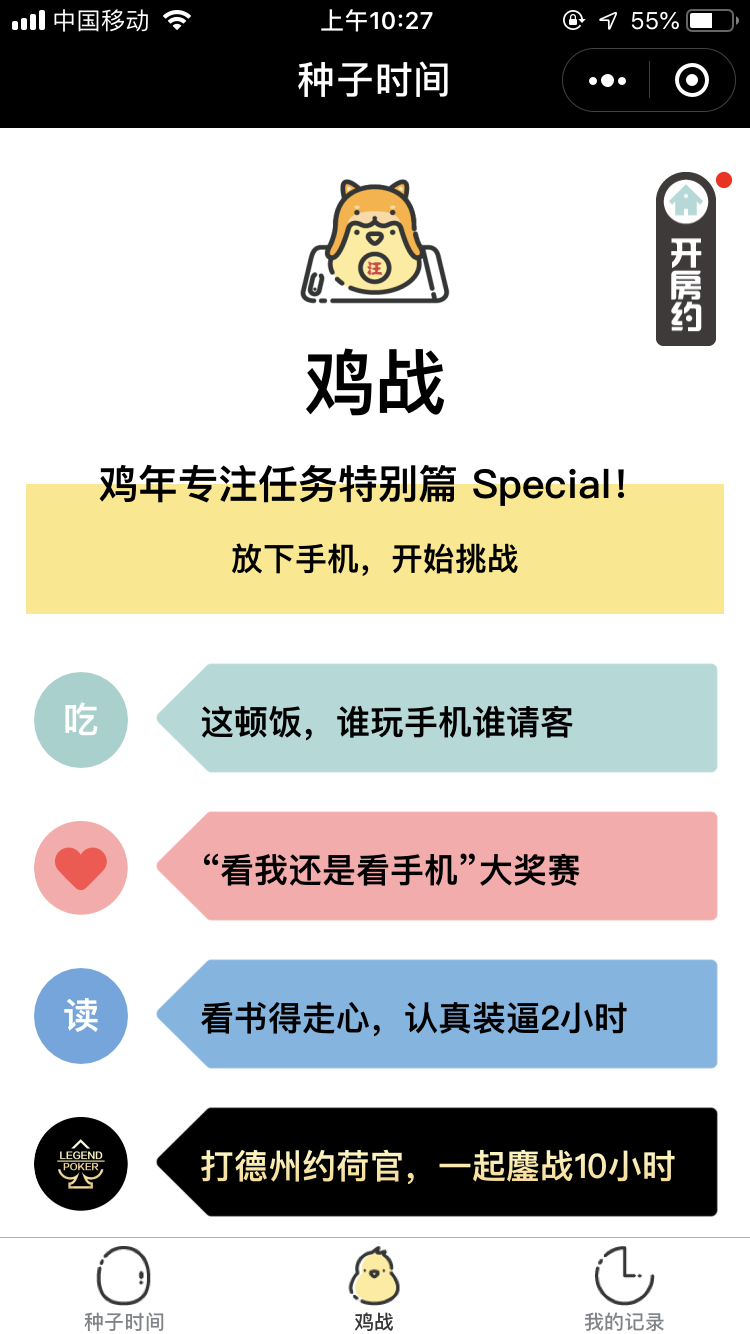Select the red heart challenge icon

click(81, 866)
